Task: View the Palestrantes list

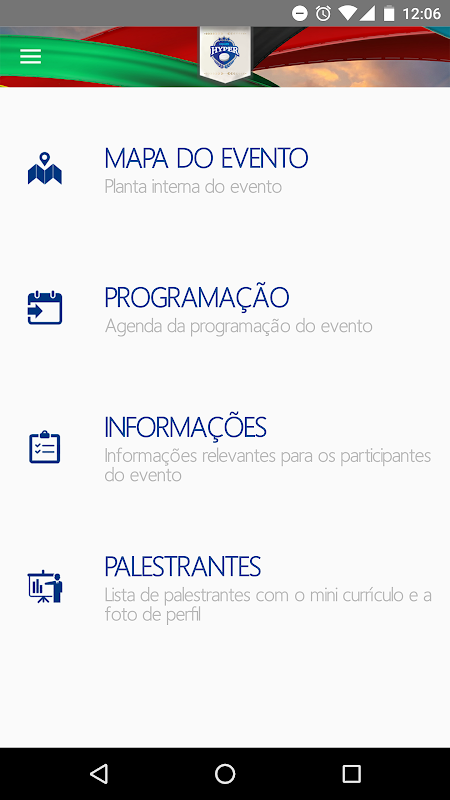Action: coord(225,588)
